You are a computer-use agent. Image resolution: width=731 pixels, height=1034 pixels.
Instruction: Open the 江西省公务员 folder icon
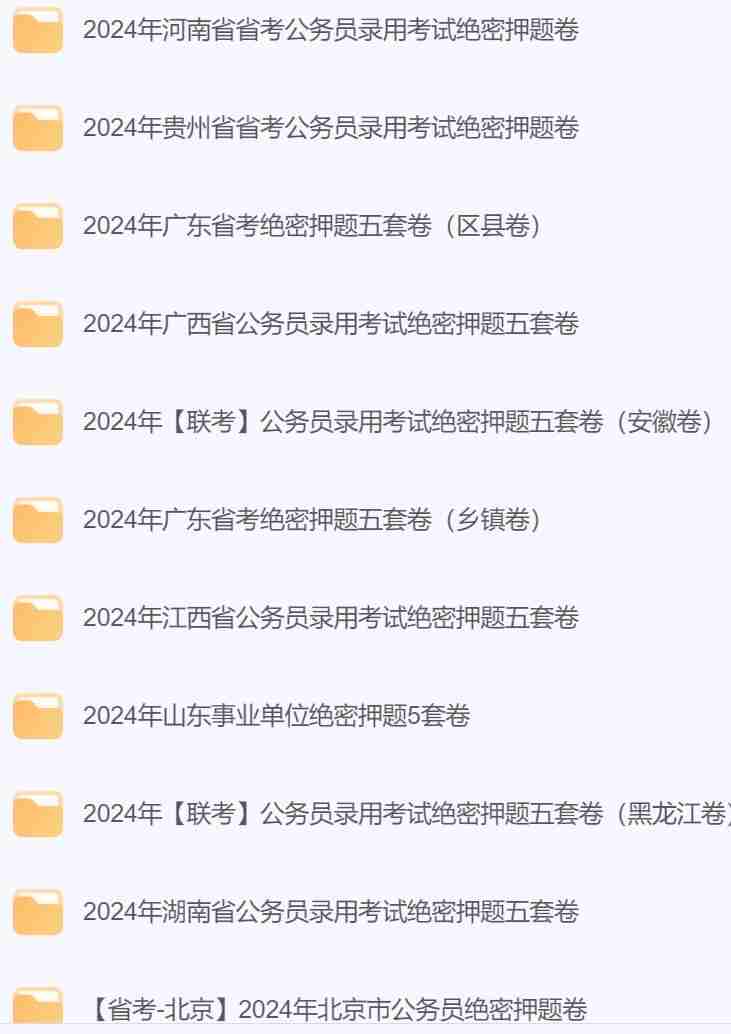37,618
